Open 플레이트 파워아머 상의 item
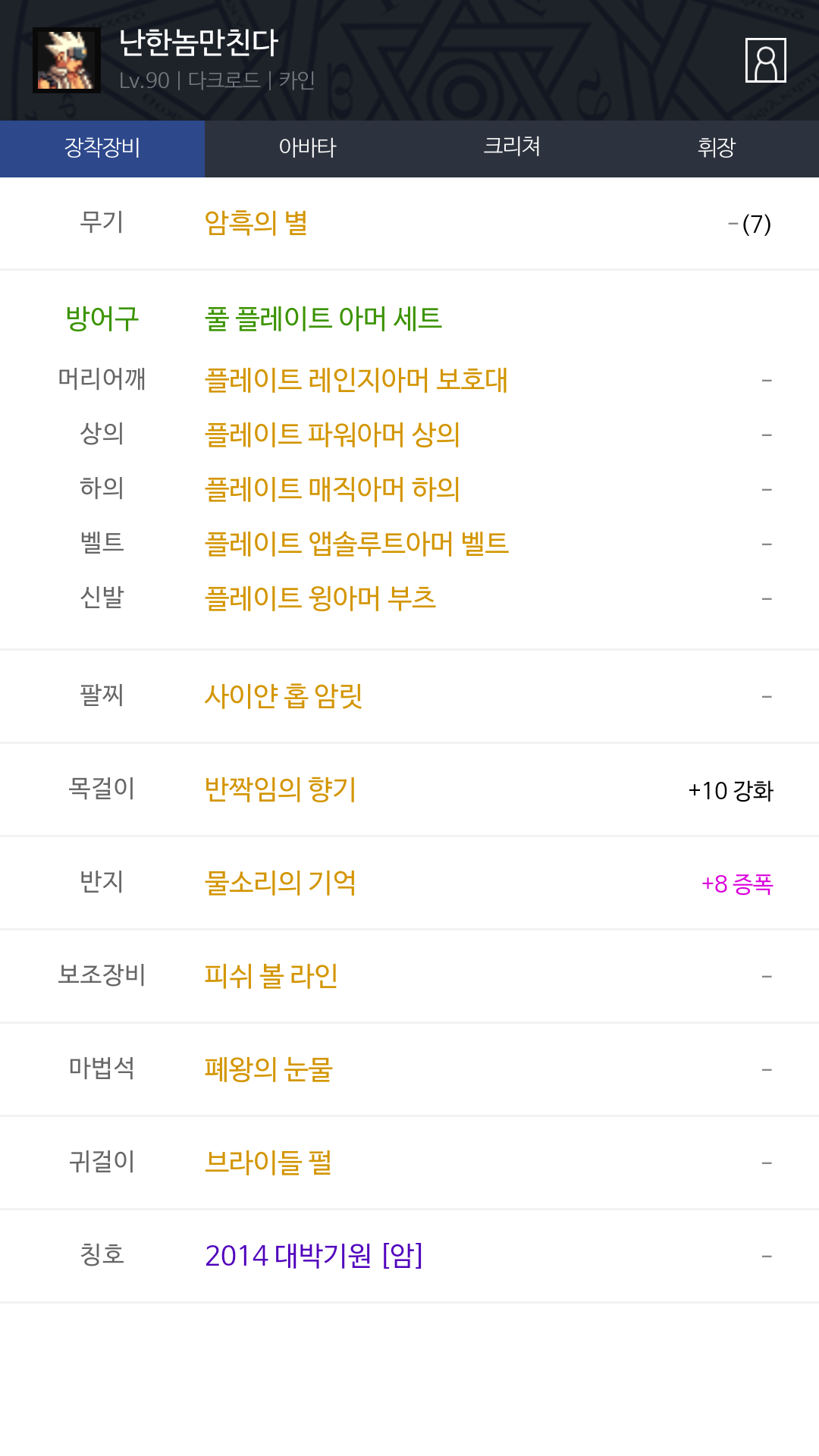Viewport: 819px width, 1456px height. tap(332, 434)
